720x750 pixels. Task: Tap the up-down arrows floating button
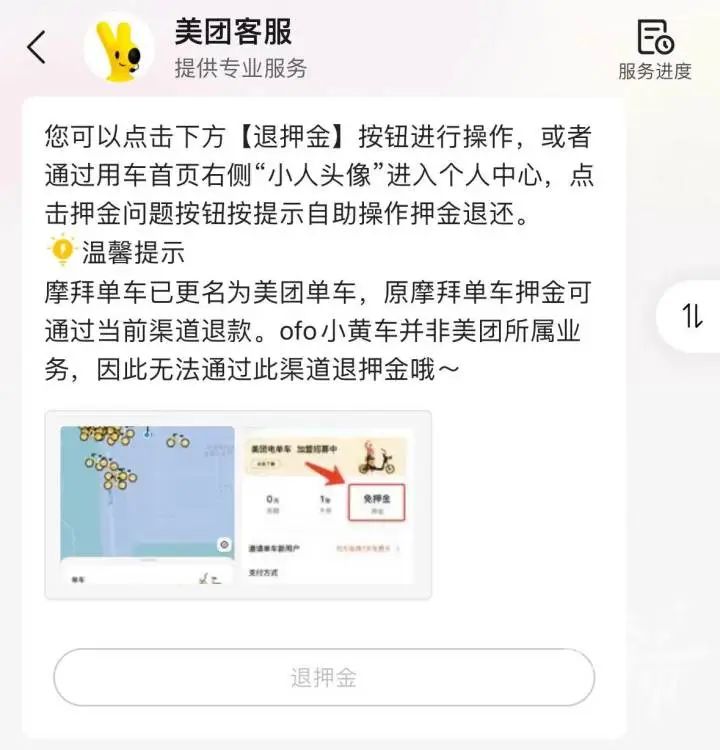click(692, 316)
